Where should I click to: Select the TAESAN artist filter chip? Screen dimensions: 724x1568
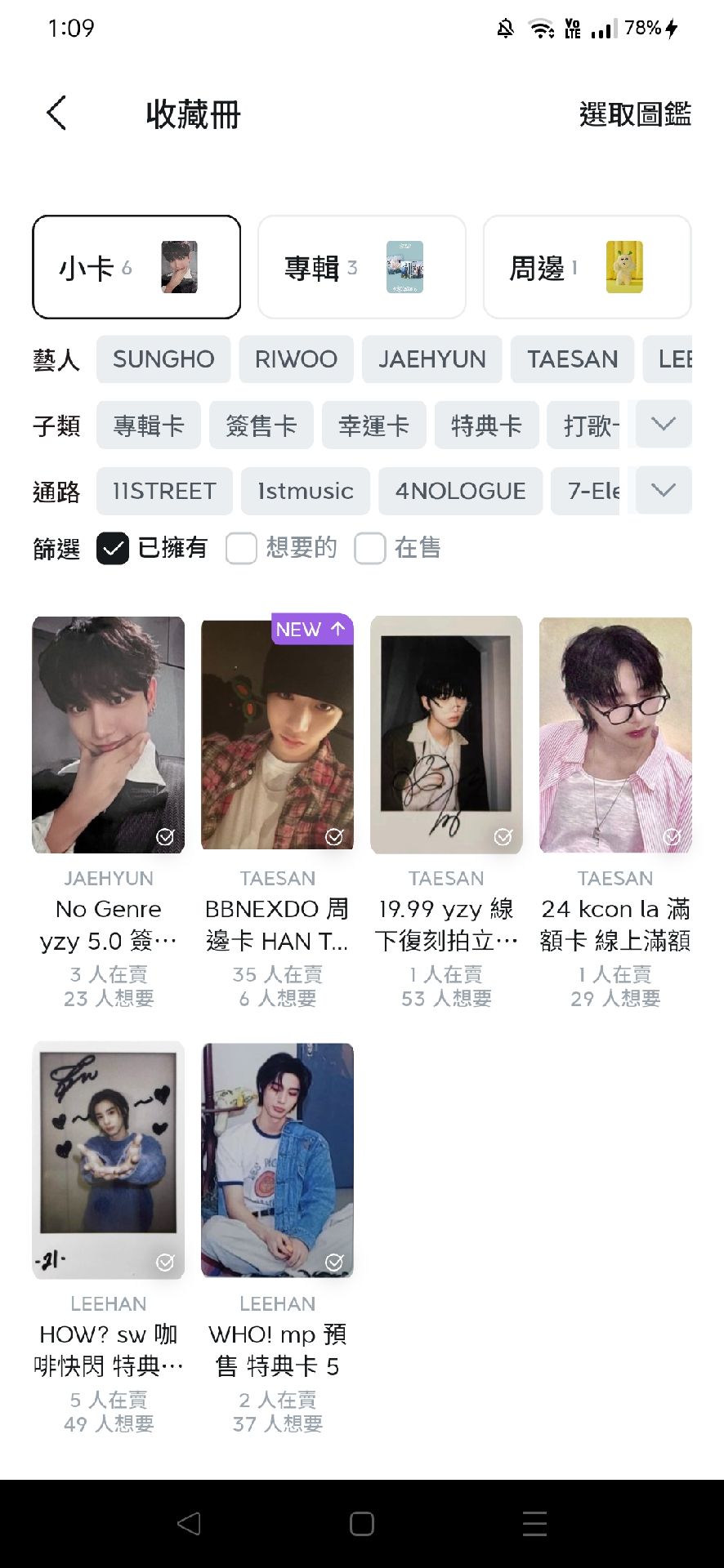click(x=572, y=359)
